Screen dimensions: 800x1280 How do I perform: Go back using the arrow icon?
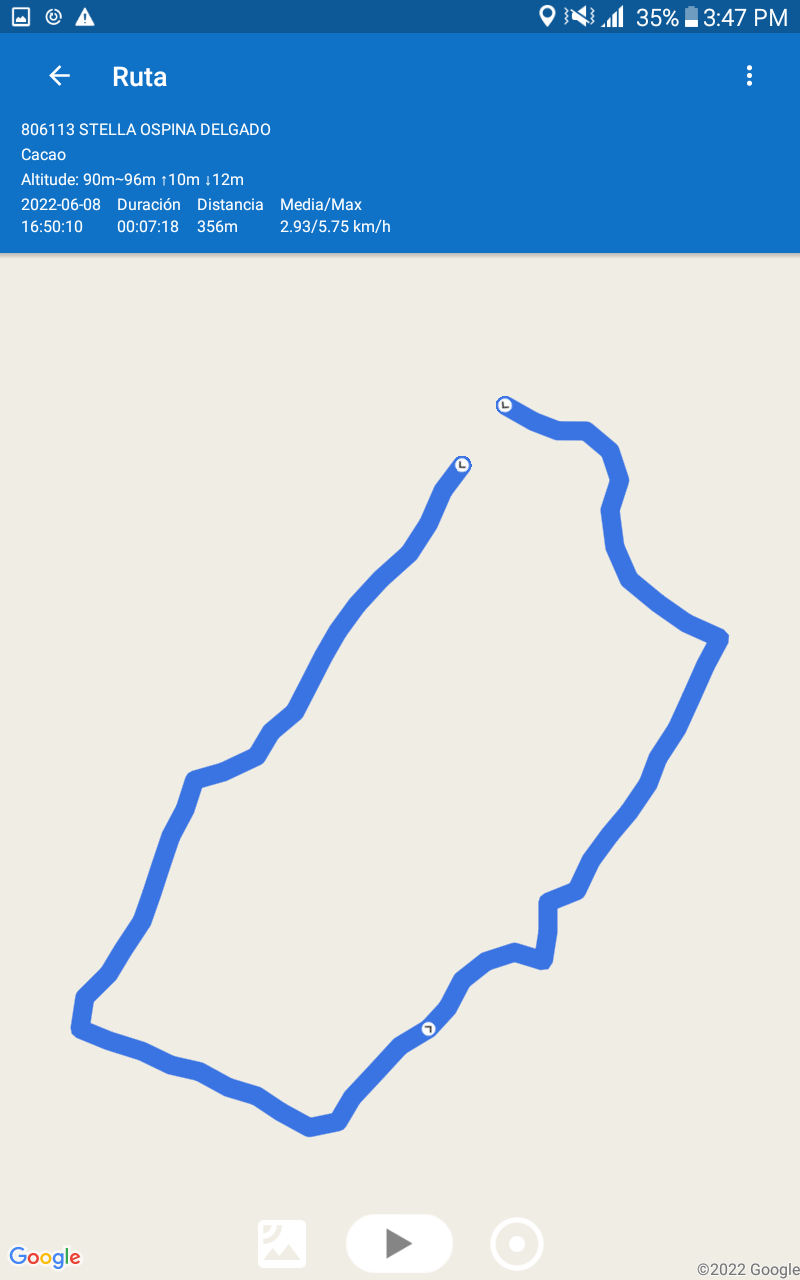click(x=59, y=76)
